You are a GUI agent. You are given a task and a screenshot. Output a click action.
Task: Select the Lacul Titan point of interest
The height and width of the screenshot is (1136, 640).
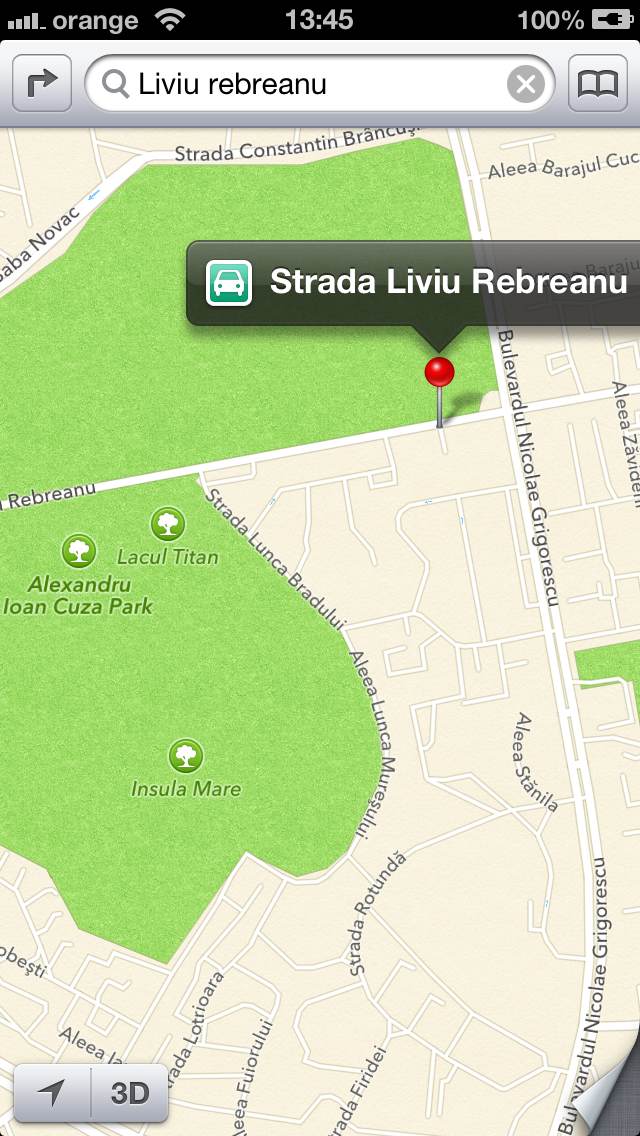click(x=167, y=523)
